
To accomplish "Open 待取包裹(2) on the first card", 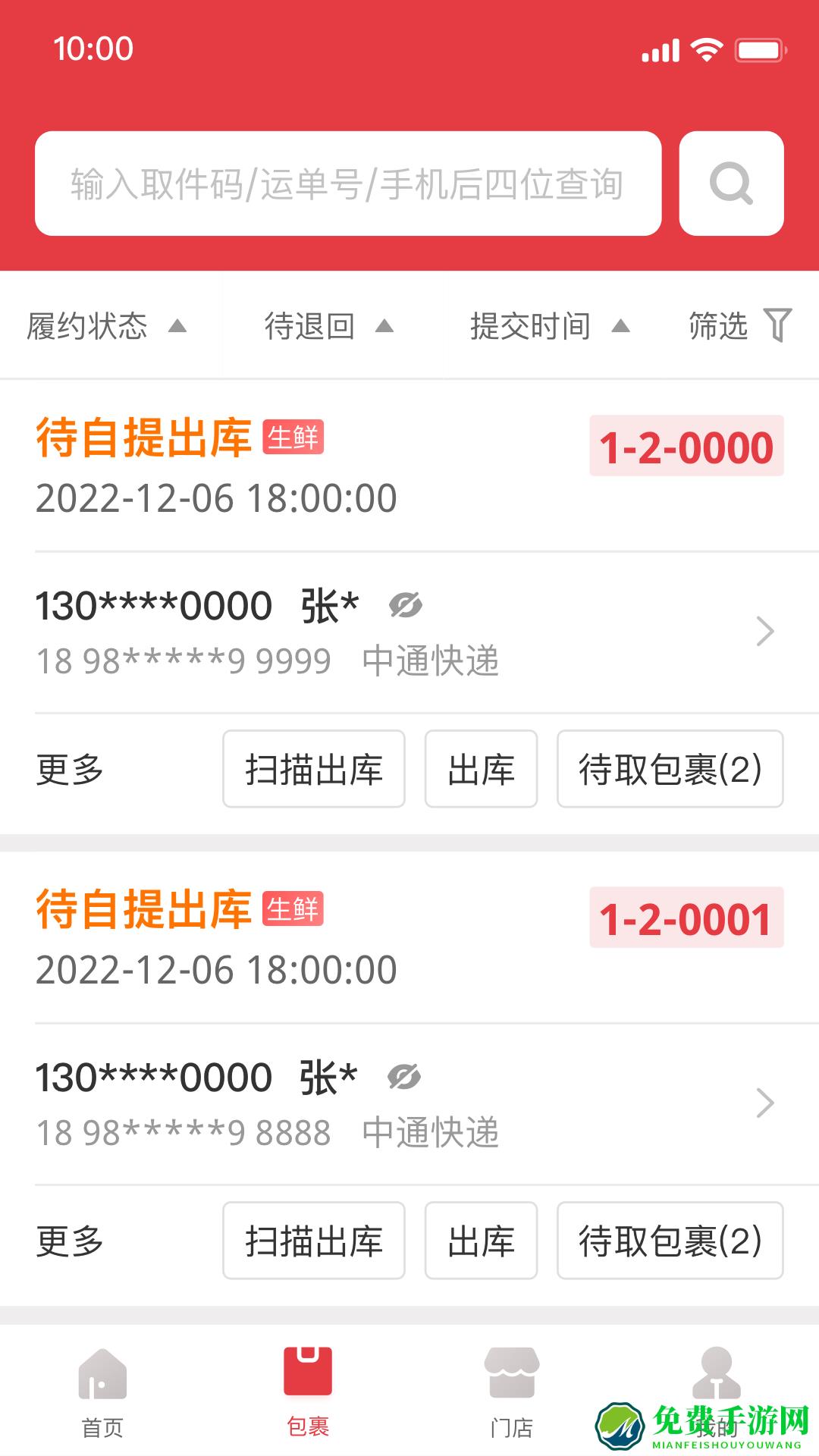I will 670,769.
